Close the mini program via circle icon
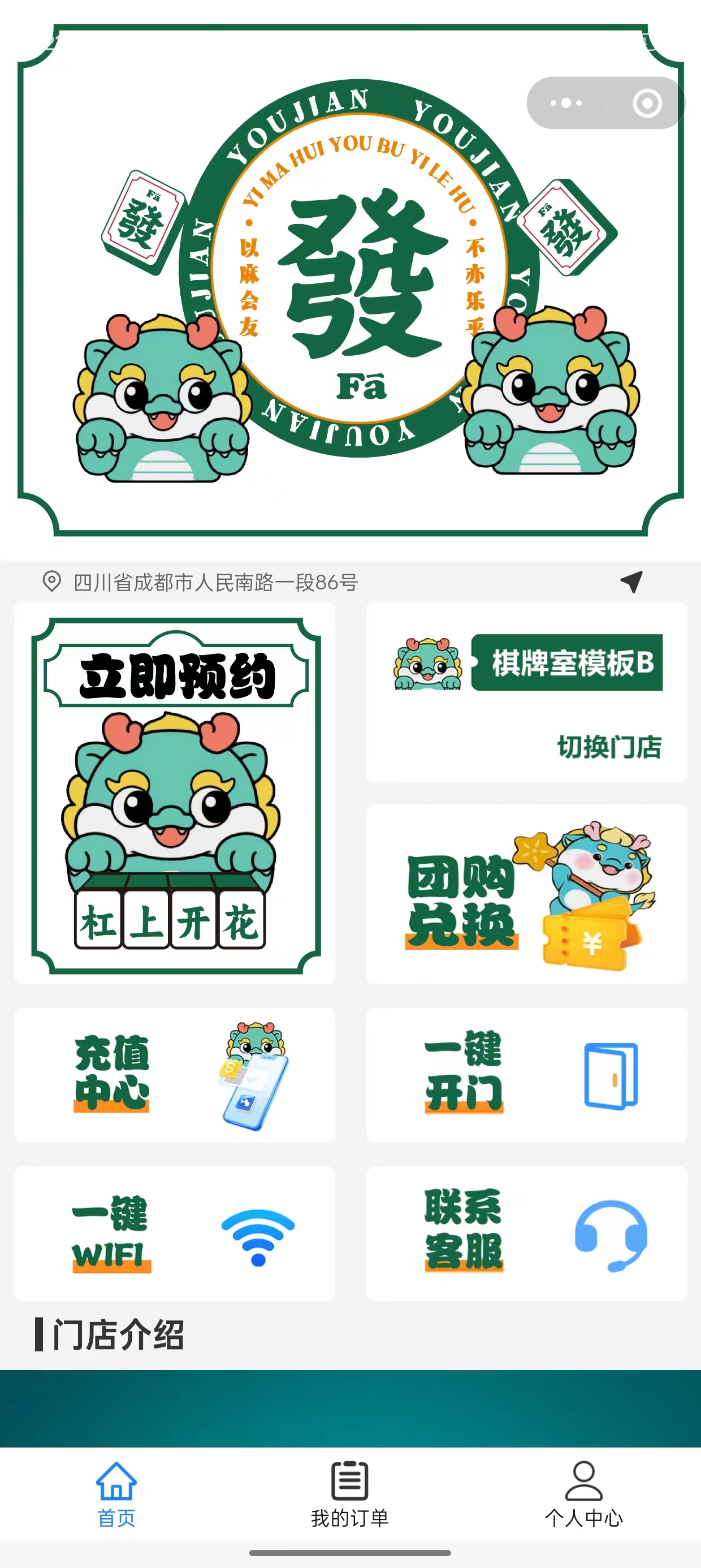Viewport: 701px width, 1568px height. point(647,103)
